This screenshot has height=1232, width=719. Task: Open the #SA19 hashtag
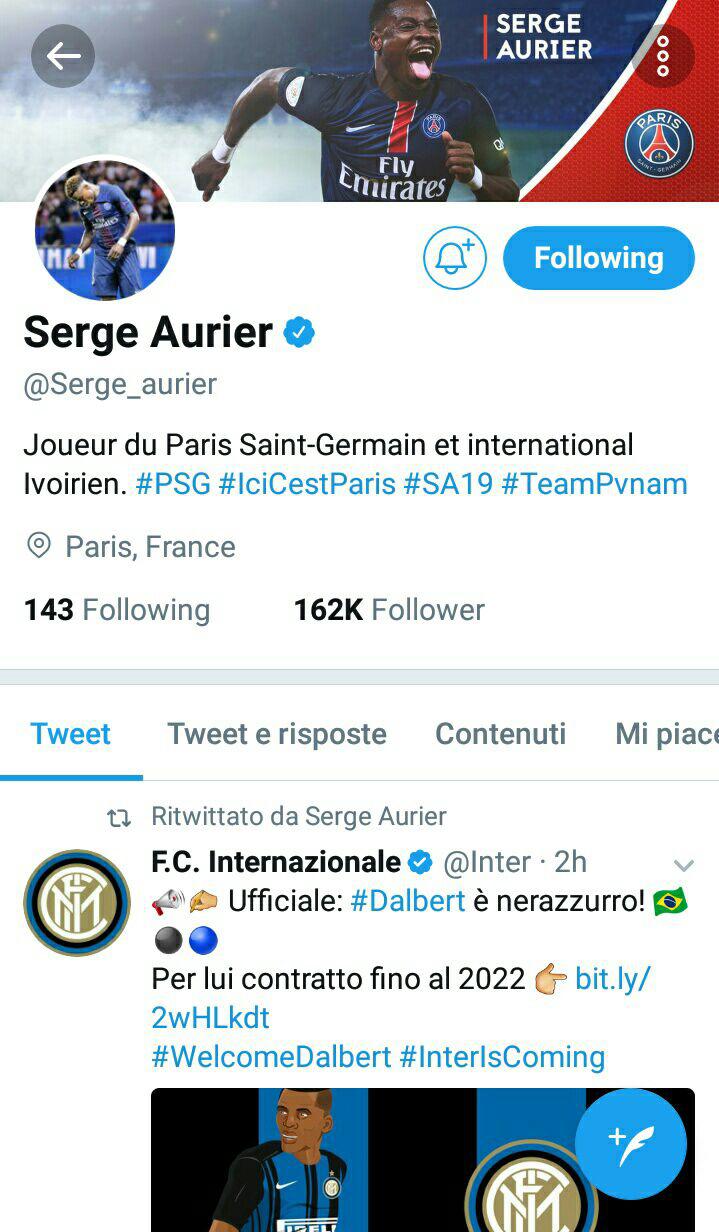448,484
